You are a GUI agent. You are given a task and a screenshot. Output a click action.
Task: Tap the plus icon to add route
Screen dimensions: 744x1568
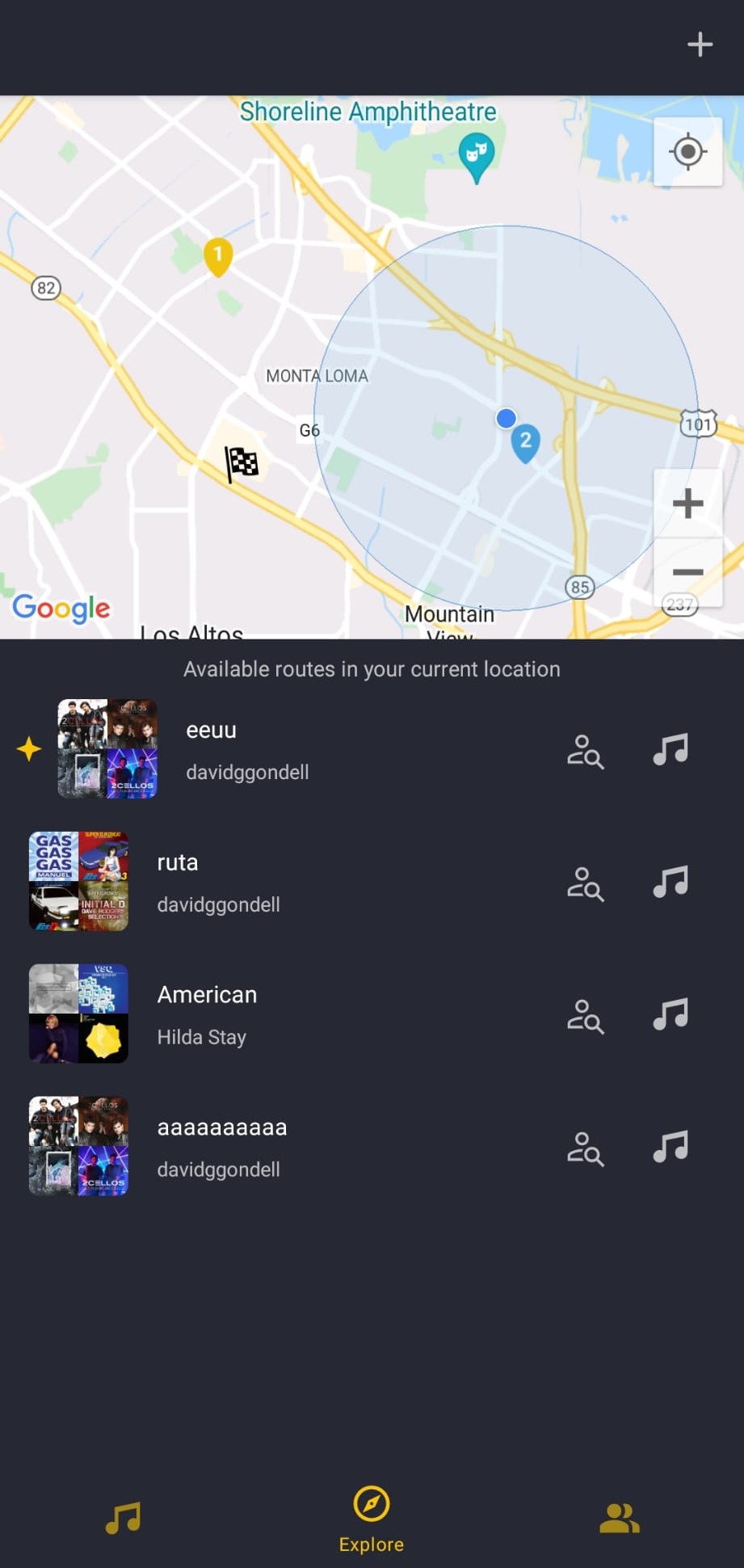pyautogui.click(x=700, y=44)
